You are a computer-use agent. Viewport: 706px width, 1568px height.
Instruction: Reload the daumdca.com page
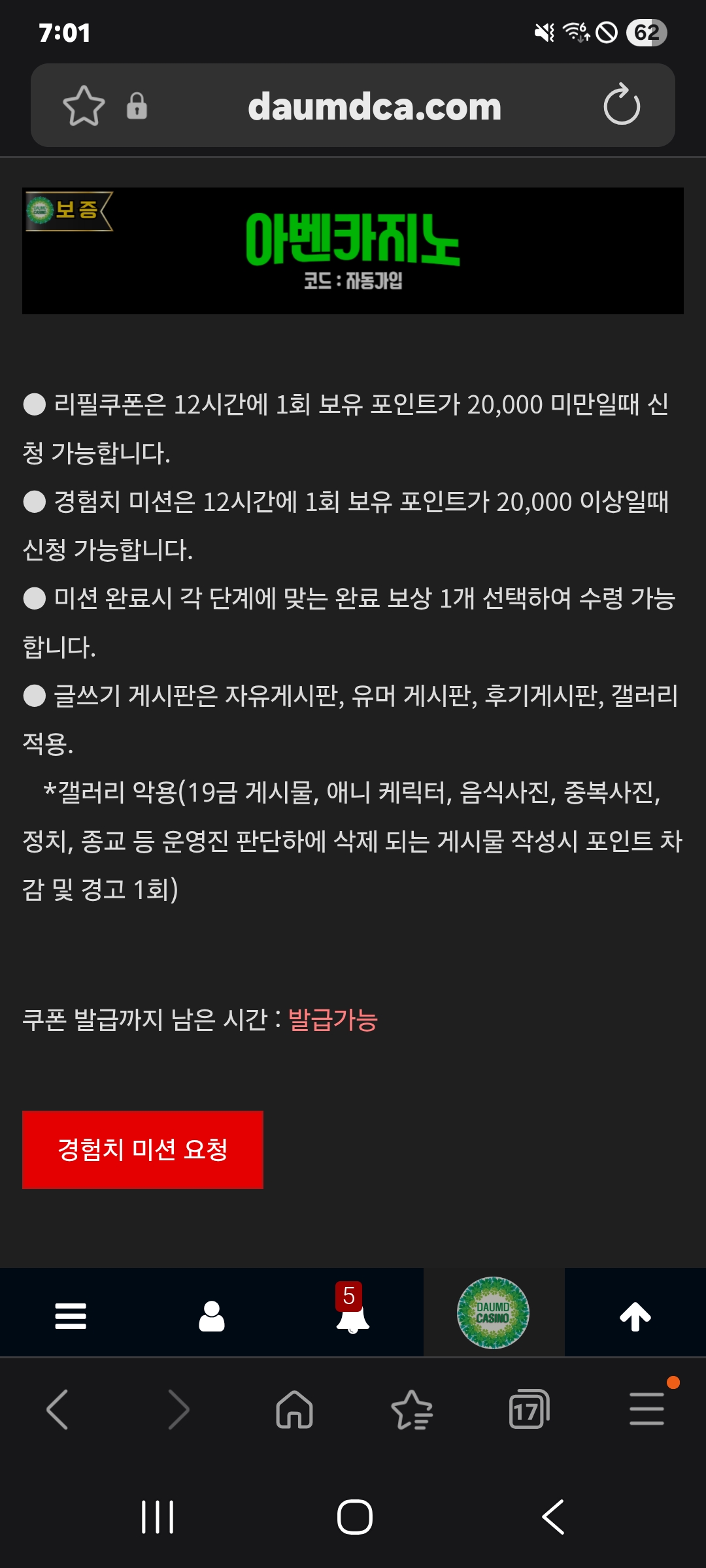621,105
